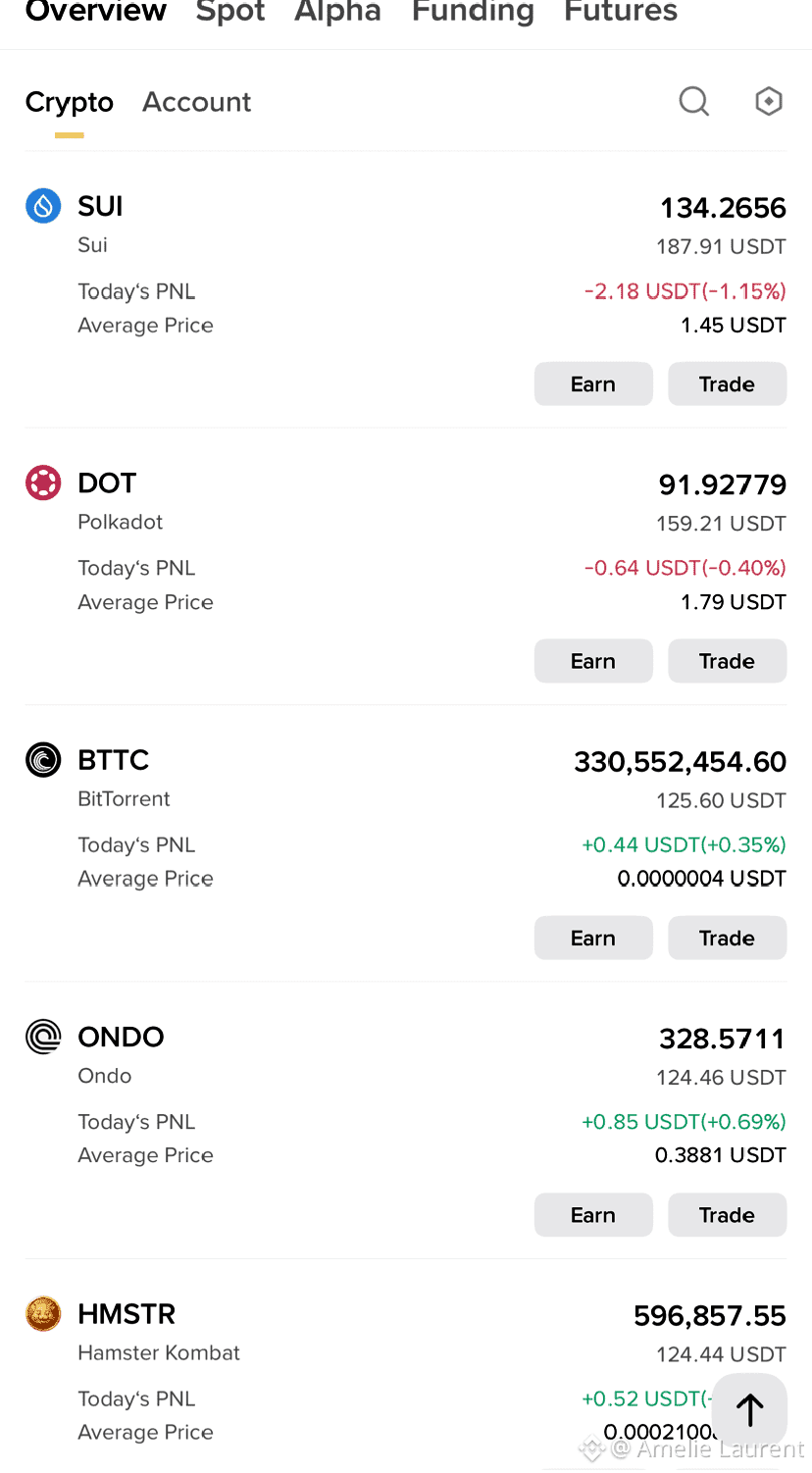Click Earn for SUI
The image size is (812, 1473).
tap(593, 383)
